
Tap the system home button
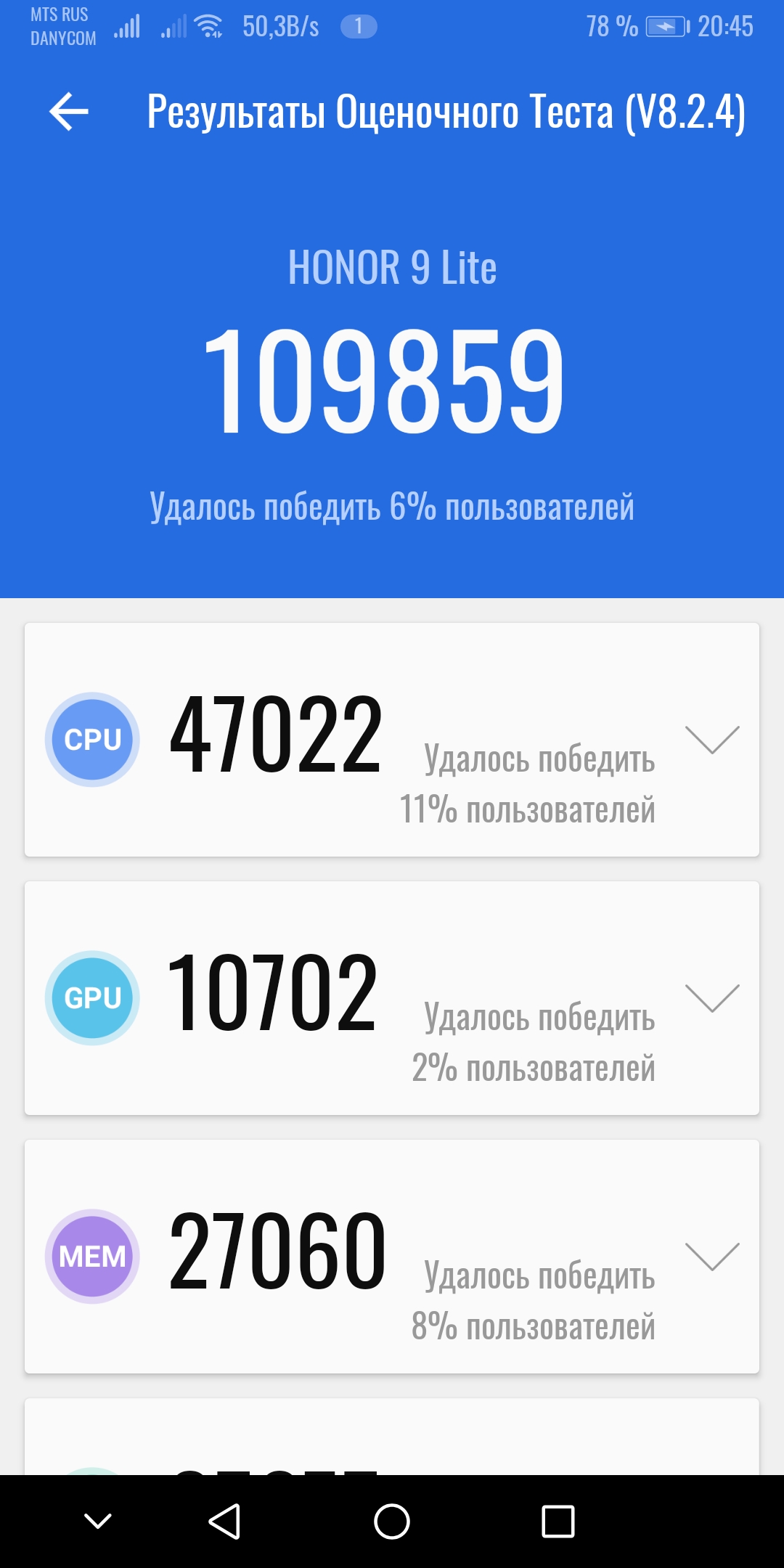coord(392,1521)
